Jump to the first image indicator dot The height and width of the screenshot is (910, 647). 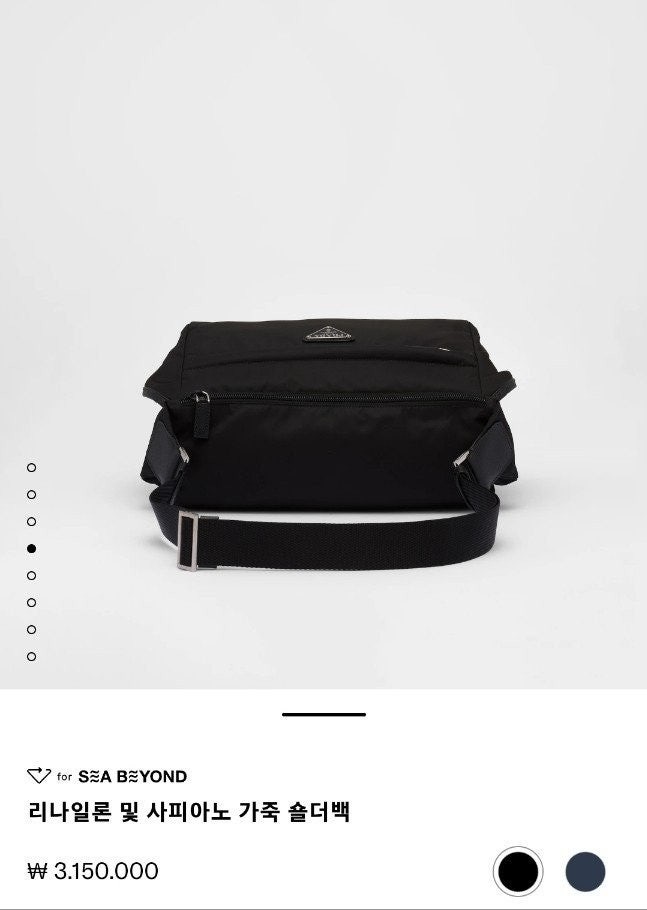[32, 467]
